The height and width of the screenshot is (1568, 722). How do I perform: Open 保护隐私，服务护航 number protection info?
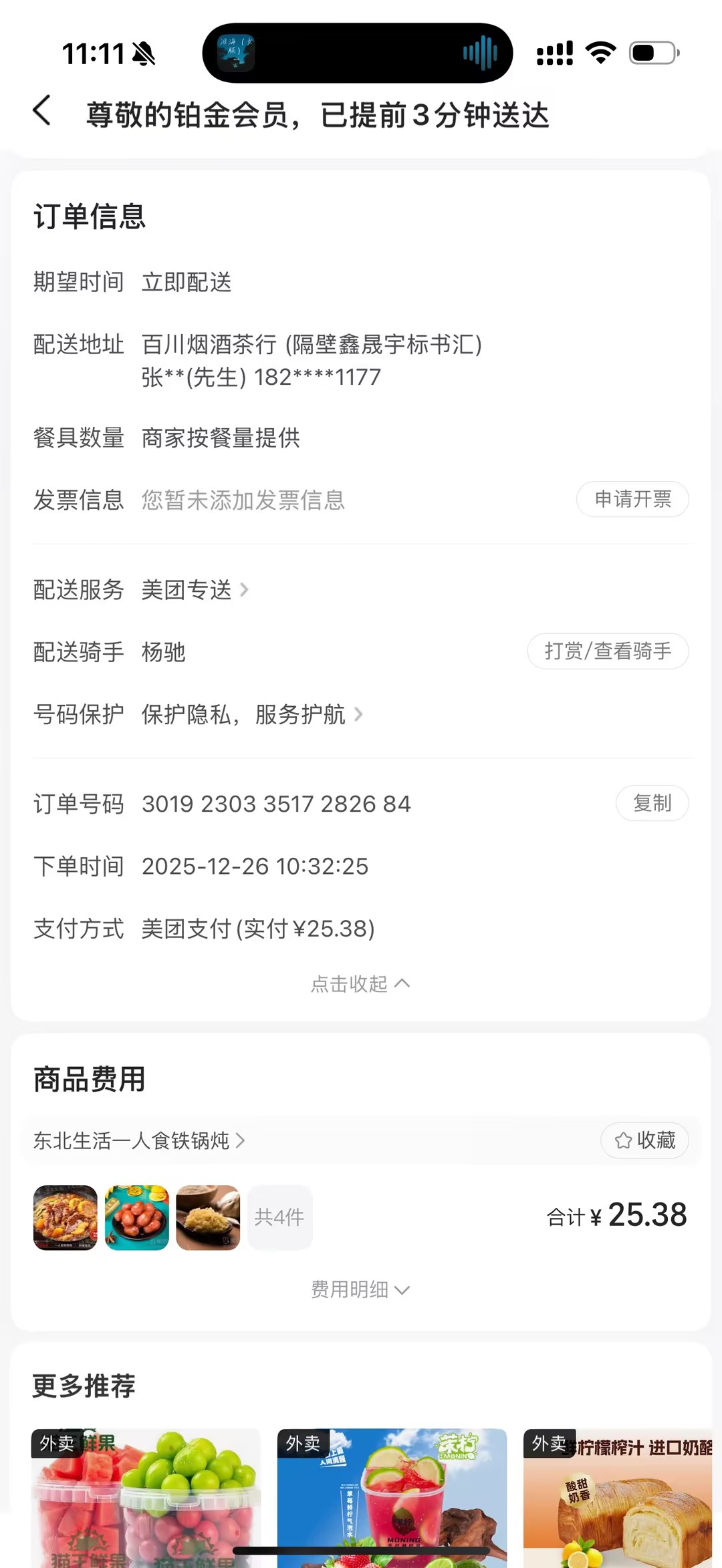tap(252, 715)
